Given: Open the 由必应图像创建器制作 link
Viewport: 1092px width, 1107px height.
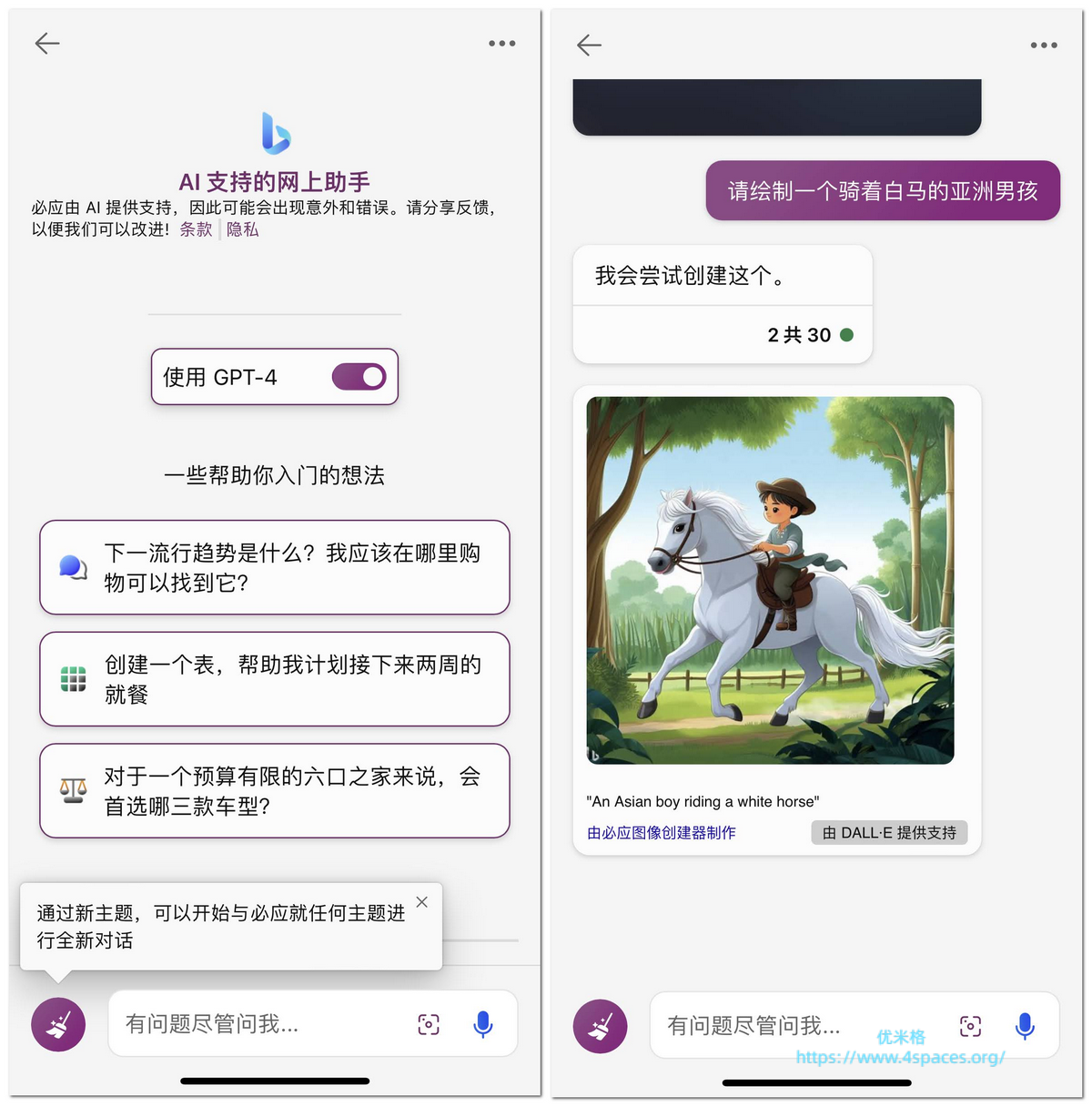Looking at the screenshot, I should [662, 833].
